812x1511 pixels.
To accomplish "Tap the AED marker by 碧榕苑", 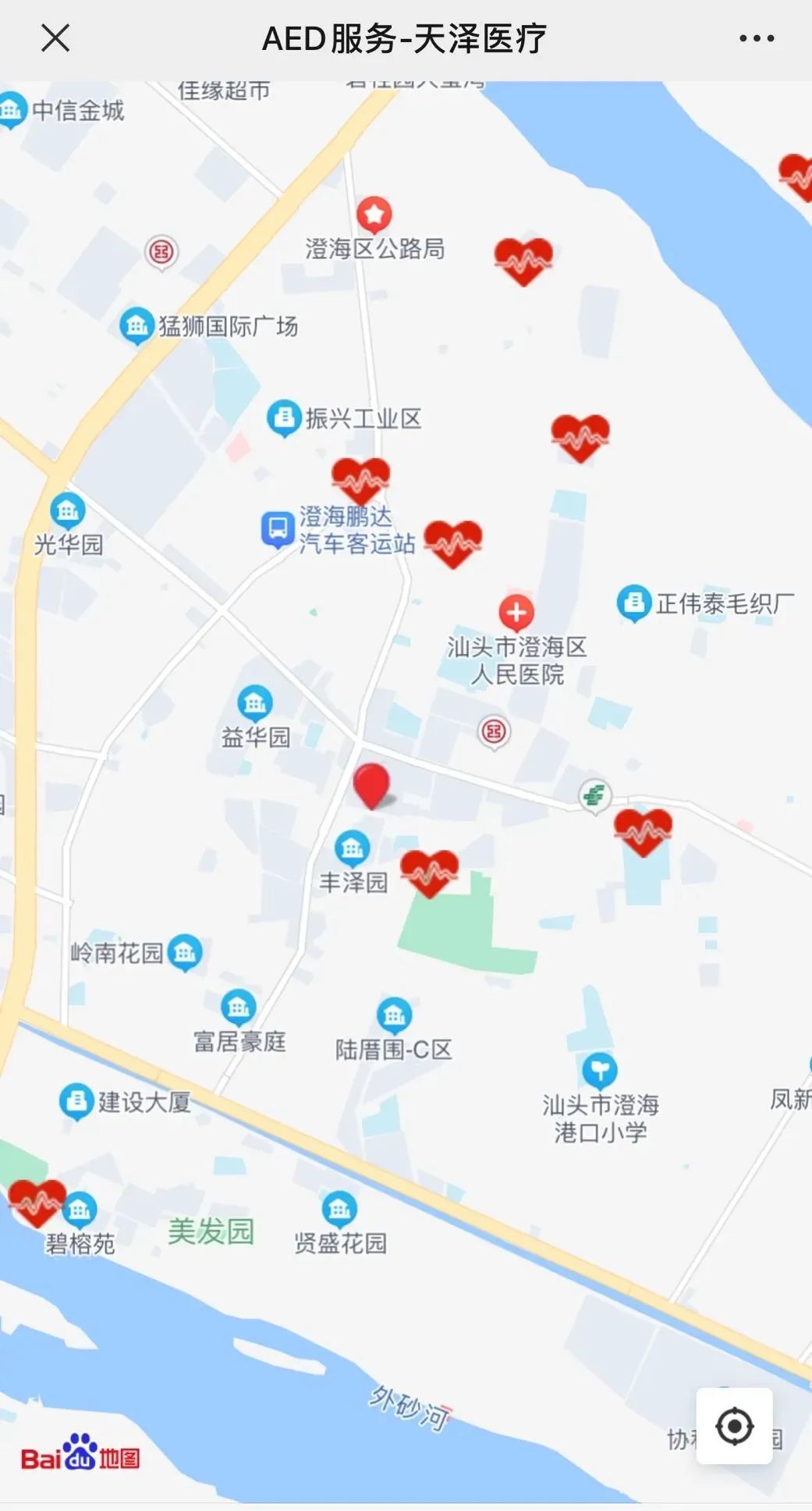I will (37, 1202).
